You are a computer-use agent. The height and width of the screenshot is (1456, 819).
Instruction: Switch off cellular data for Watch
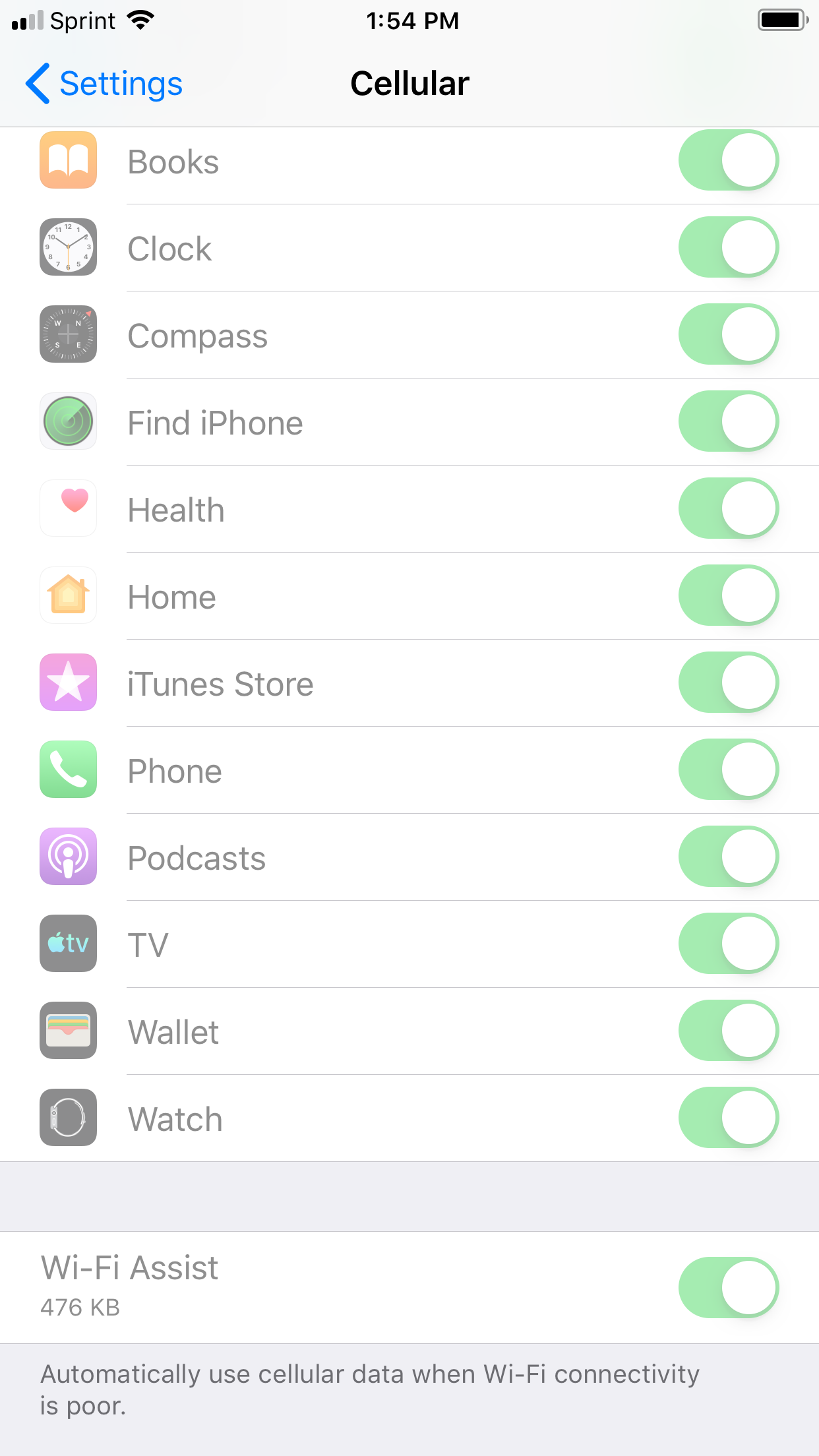click(x=728, y=1118)
